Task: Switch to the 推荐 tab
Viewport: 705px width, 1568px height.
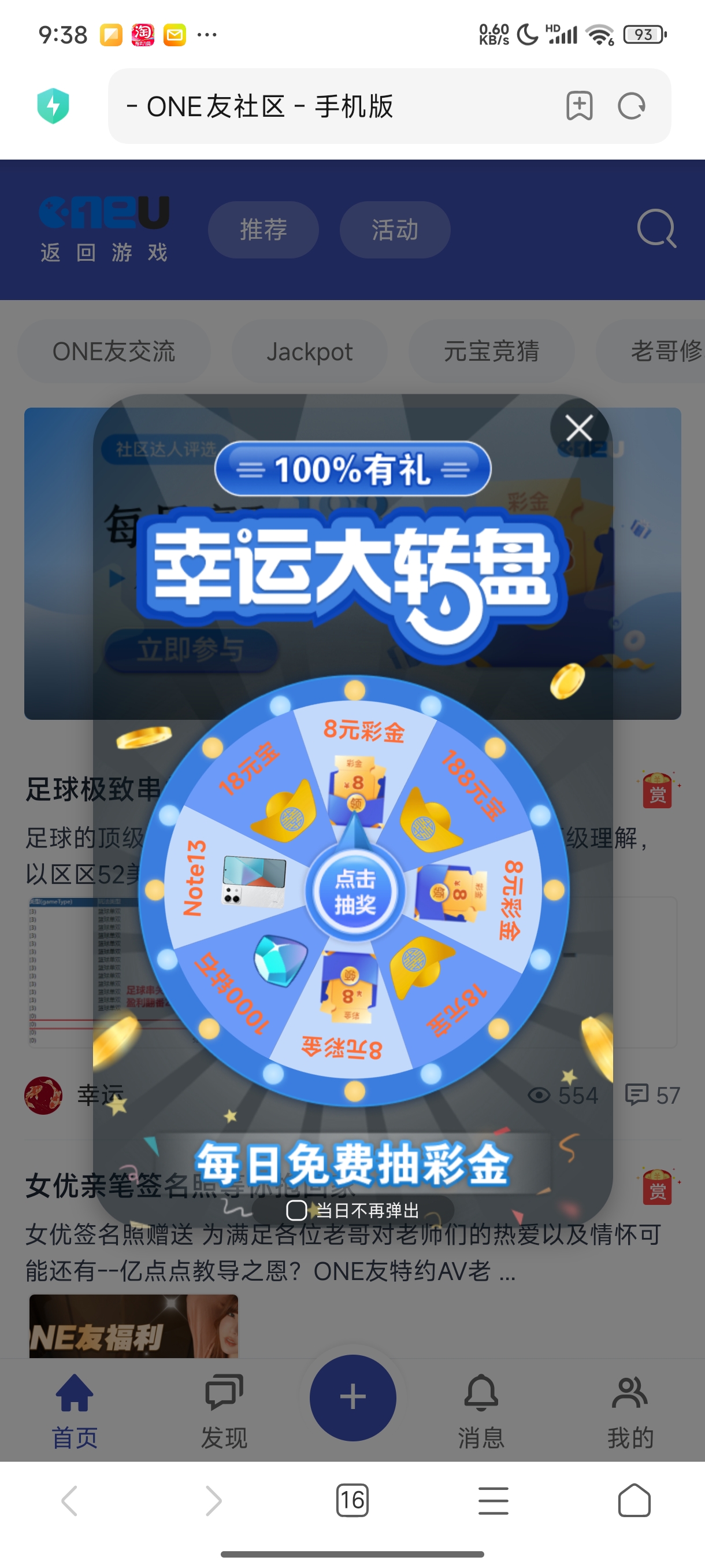Action: click(x=263, y=230)
